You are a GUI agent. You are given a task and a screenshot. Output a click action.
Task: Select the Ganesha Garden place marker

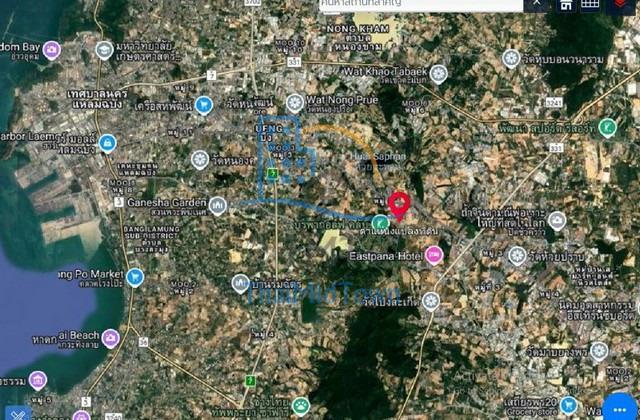(218, 205)
